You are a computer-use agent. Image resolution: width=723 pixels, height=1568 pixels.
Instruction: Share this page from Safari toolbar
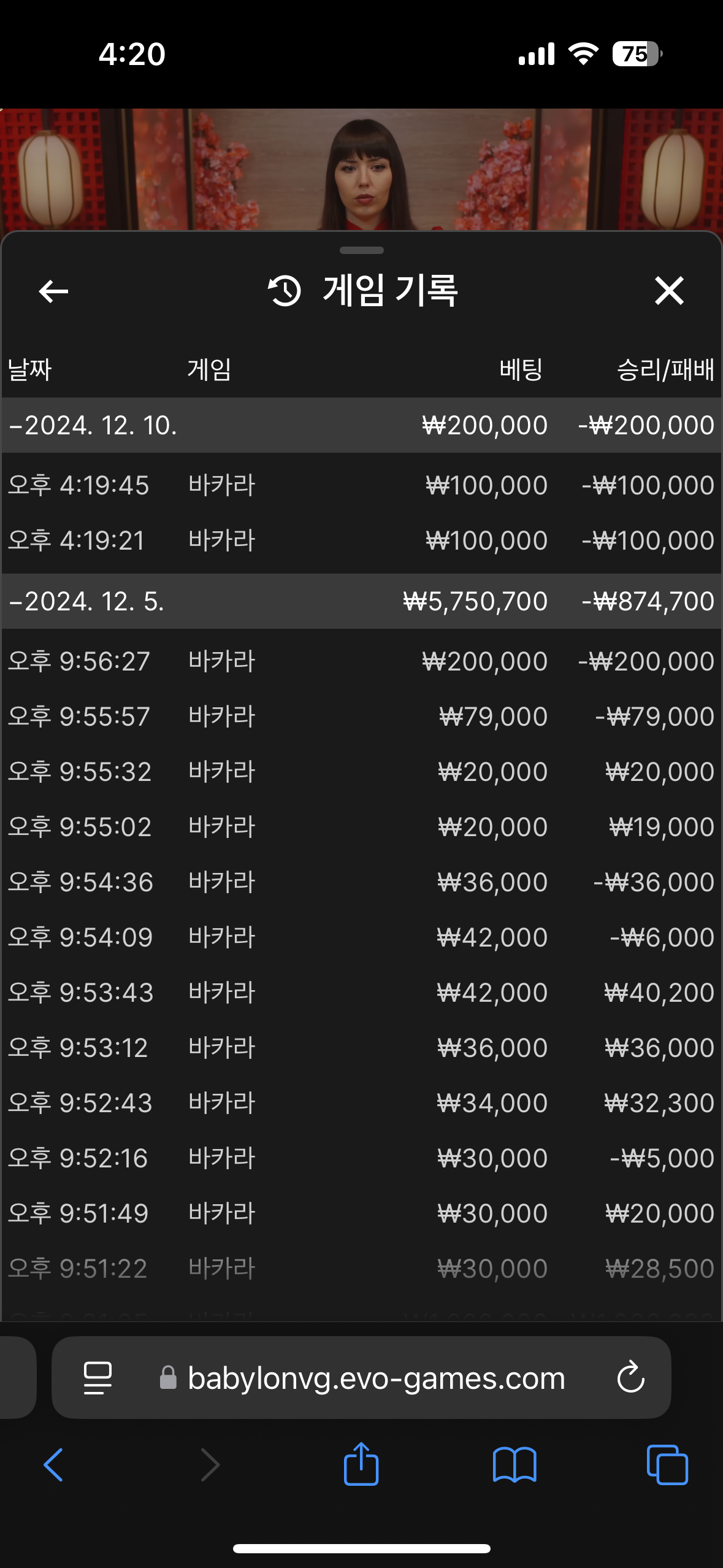coord(361,1464)
